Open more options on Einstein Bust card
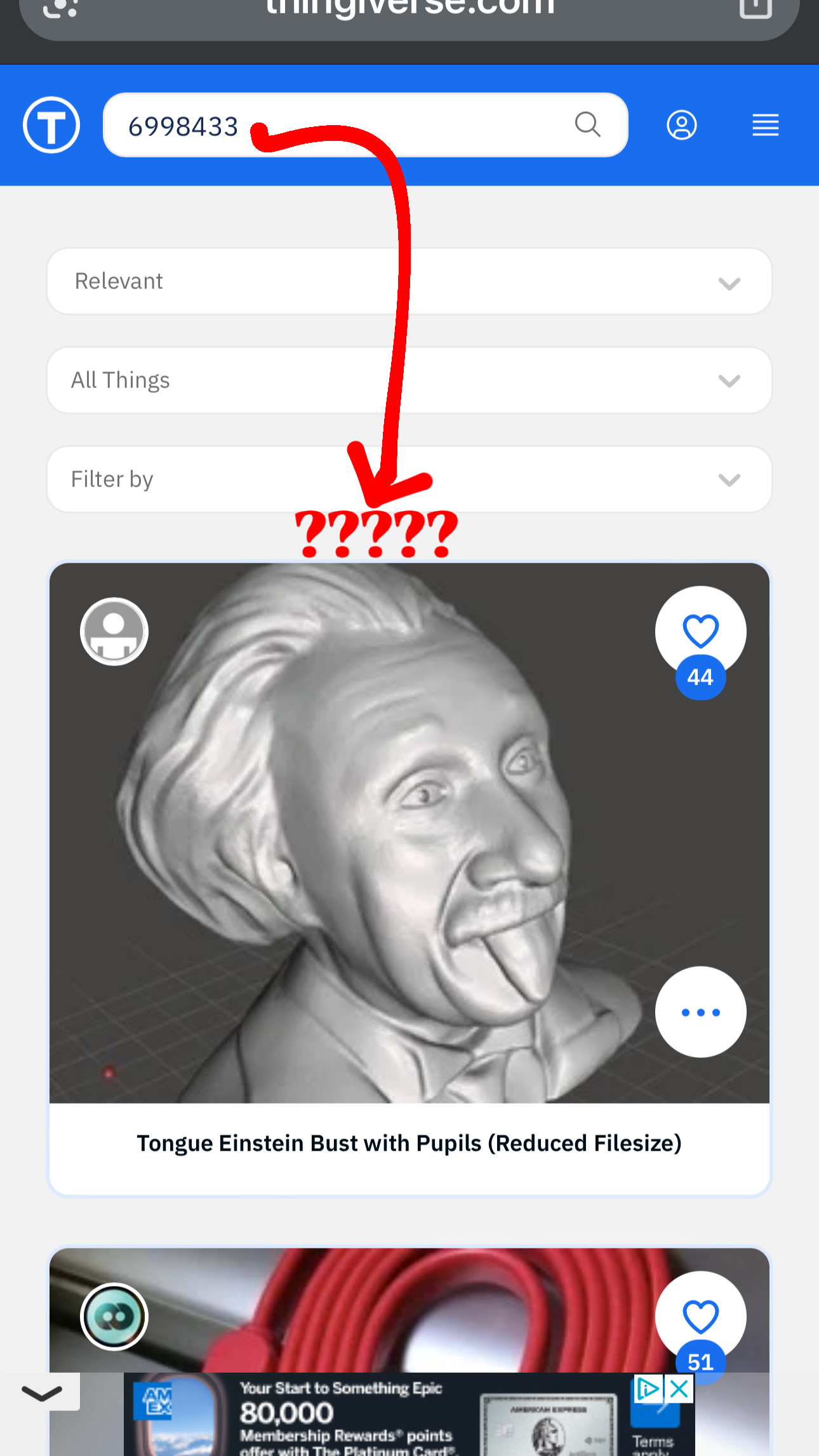Screen dimensions: 819x1456 700,1012
